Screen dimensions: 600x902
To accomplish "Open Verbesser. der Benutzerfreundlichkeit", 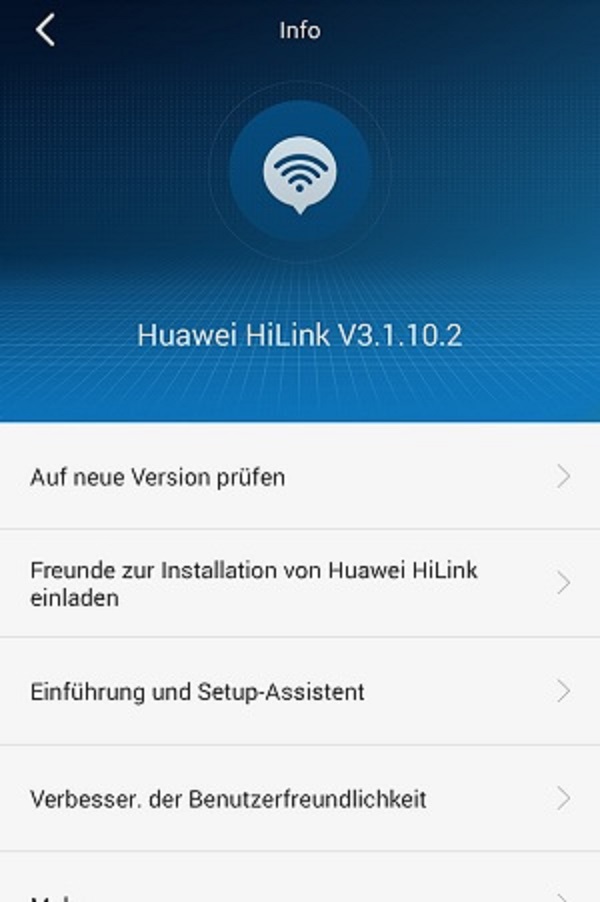I will 300,799.
